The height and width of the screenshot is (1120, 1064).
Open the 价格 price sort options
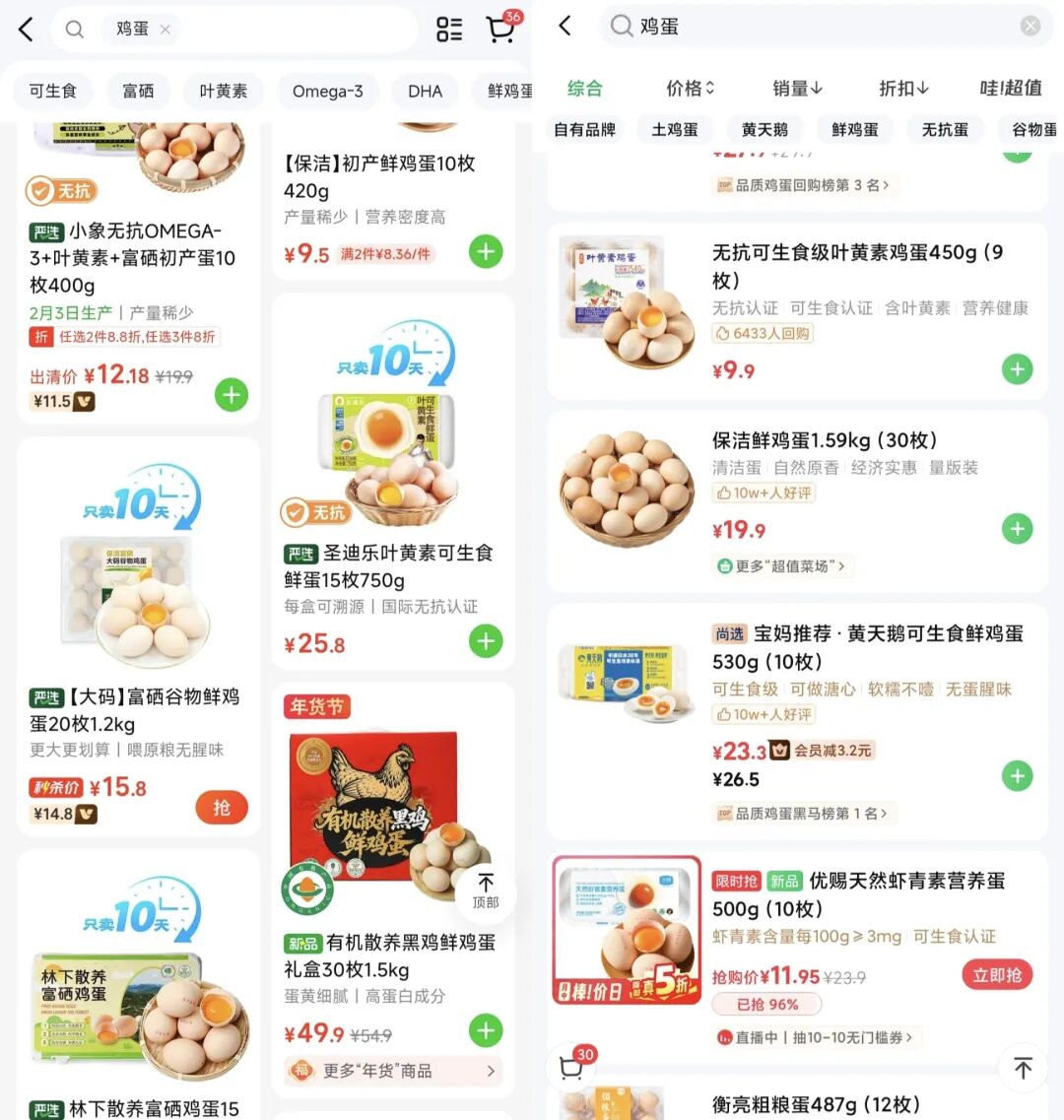tap(690, 88)
